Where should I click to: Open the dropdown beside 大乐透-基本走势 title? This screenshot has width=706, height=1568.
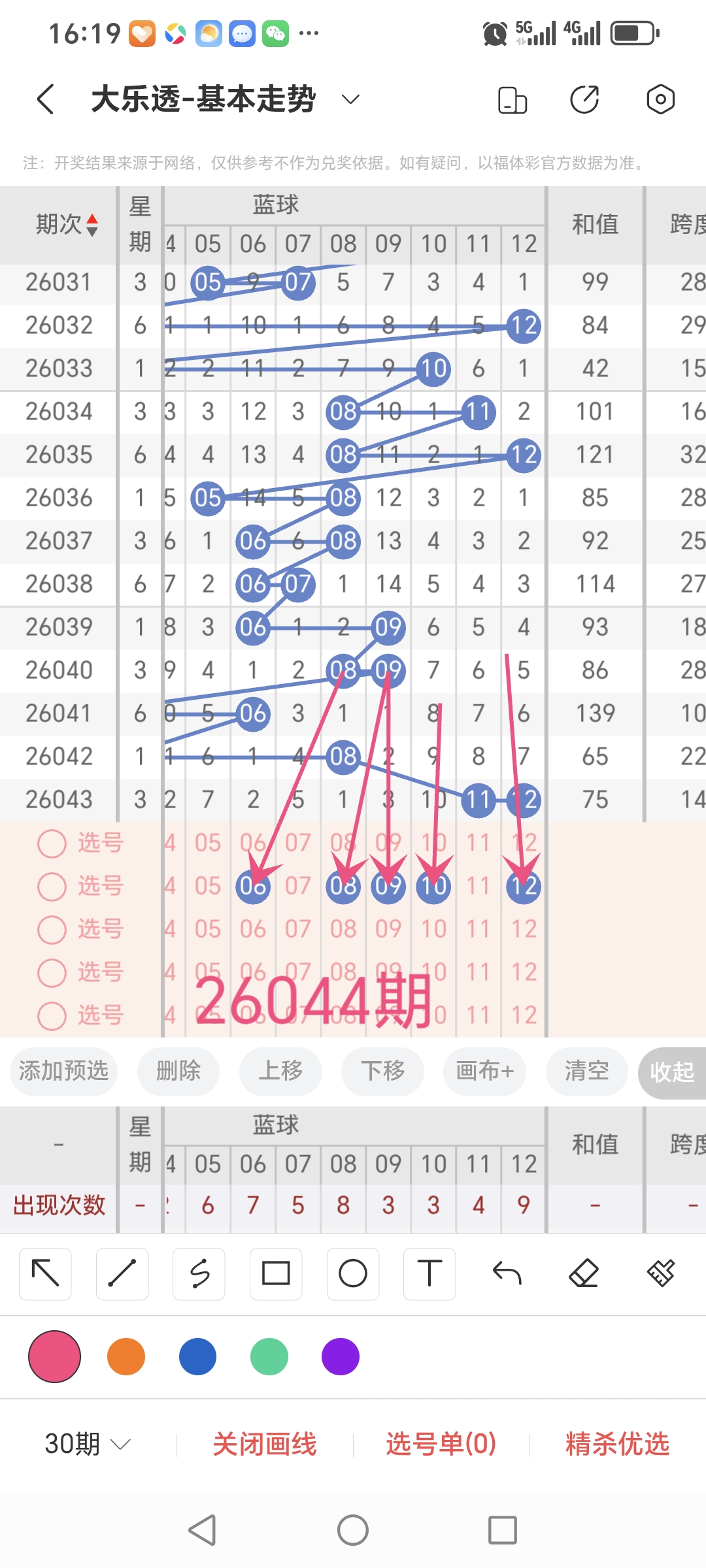point(349,99)
